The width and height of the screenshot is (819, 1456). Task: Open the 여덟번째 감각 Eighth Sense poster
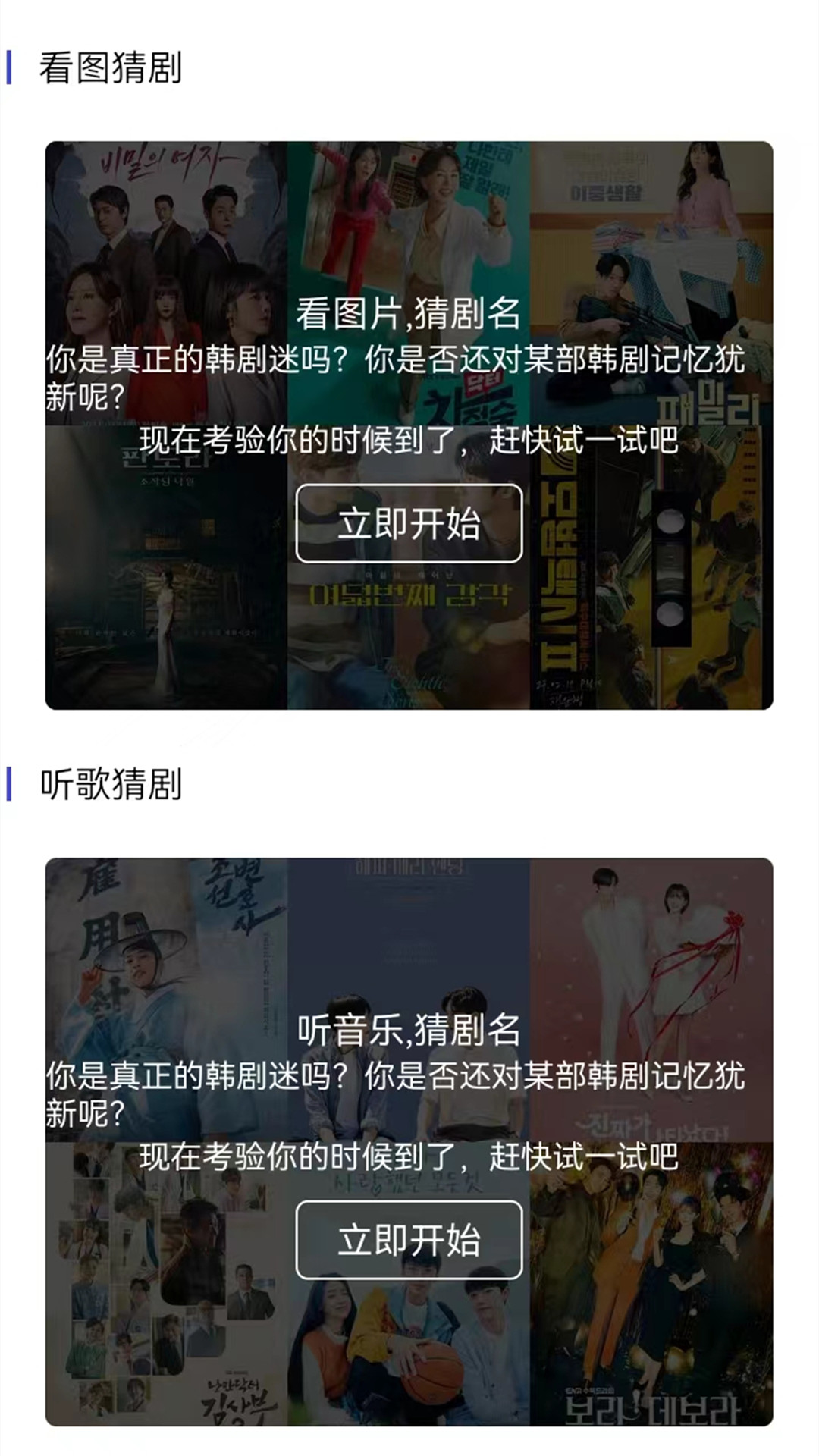pyautogui.click(x=409, y=622)
